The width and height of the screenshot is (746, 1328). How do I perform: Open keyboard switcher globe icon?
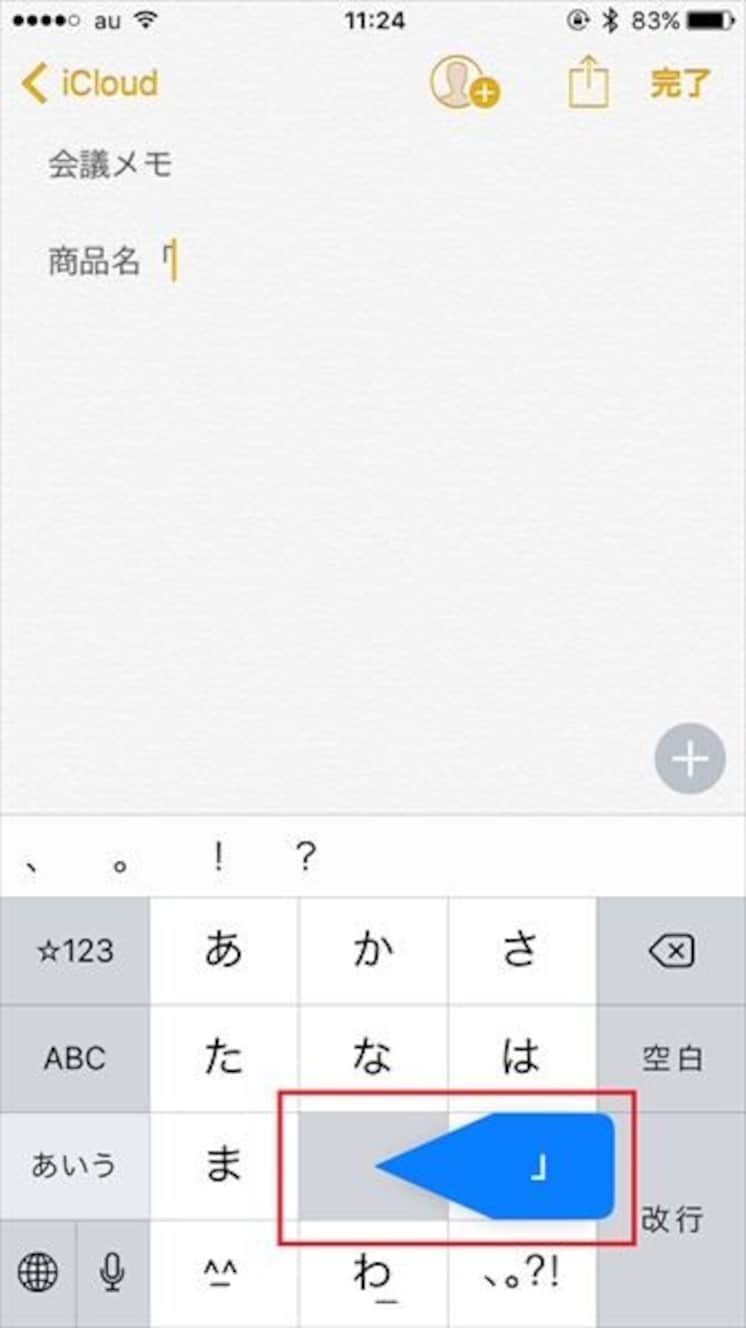(x=37, y=1273)
